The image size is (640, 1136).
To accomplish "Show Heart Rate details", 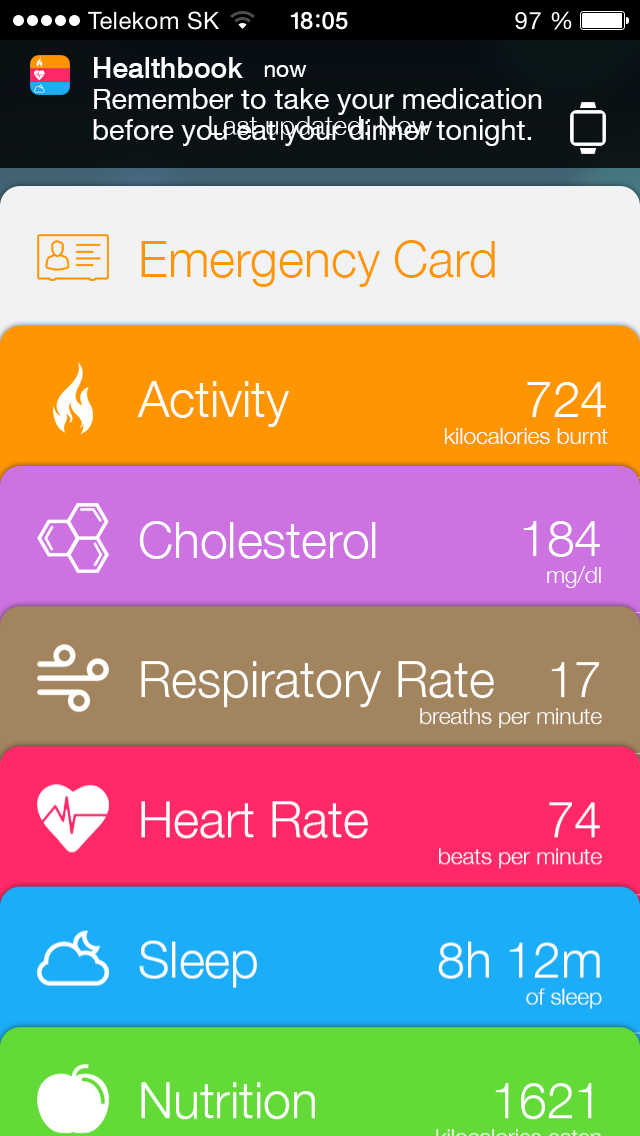I will pyautogui.click(x=318, y=821).
